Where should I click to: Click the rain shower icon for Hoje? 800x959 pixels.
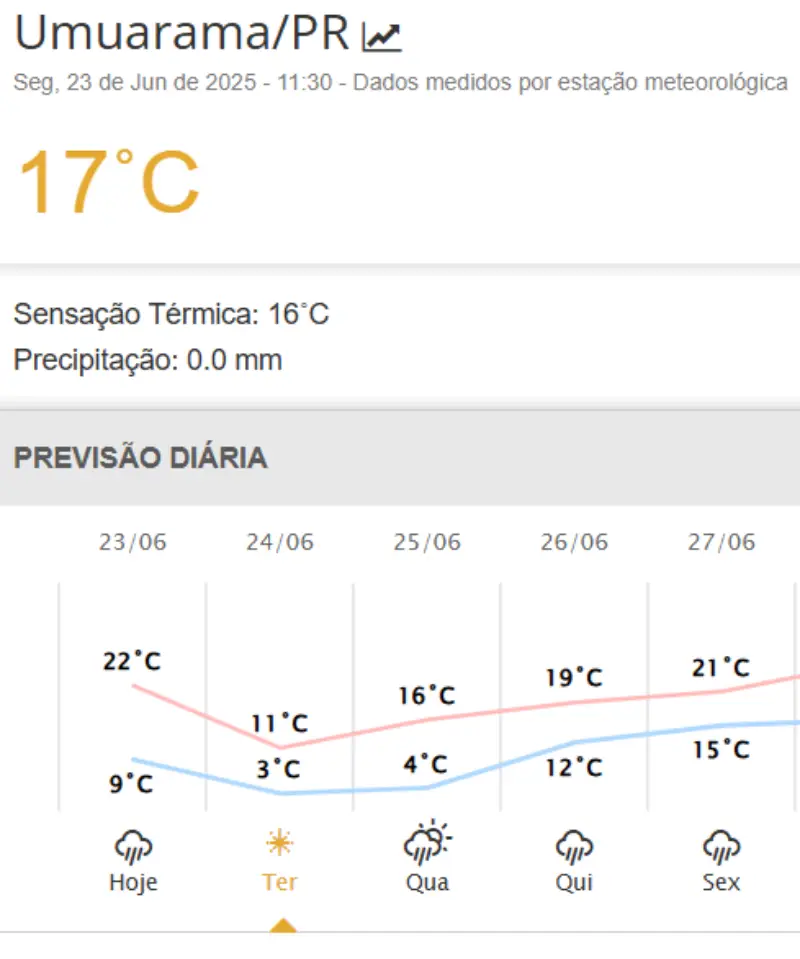coord(133,847)
